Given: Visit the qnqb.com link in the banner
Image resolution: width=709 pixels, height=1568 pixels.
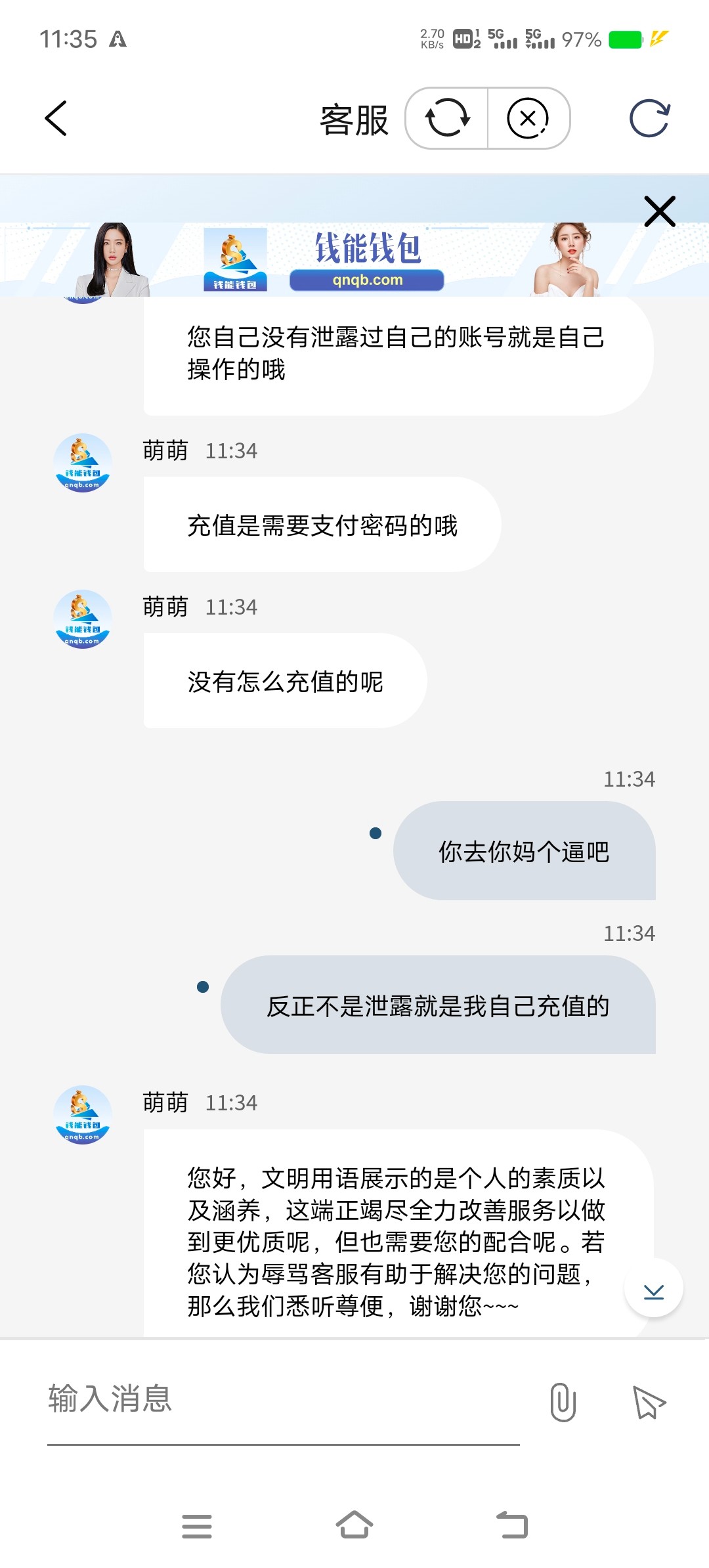Looking at the screenshot, I should (368, 279).
